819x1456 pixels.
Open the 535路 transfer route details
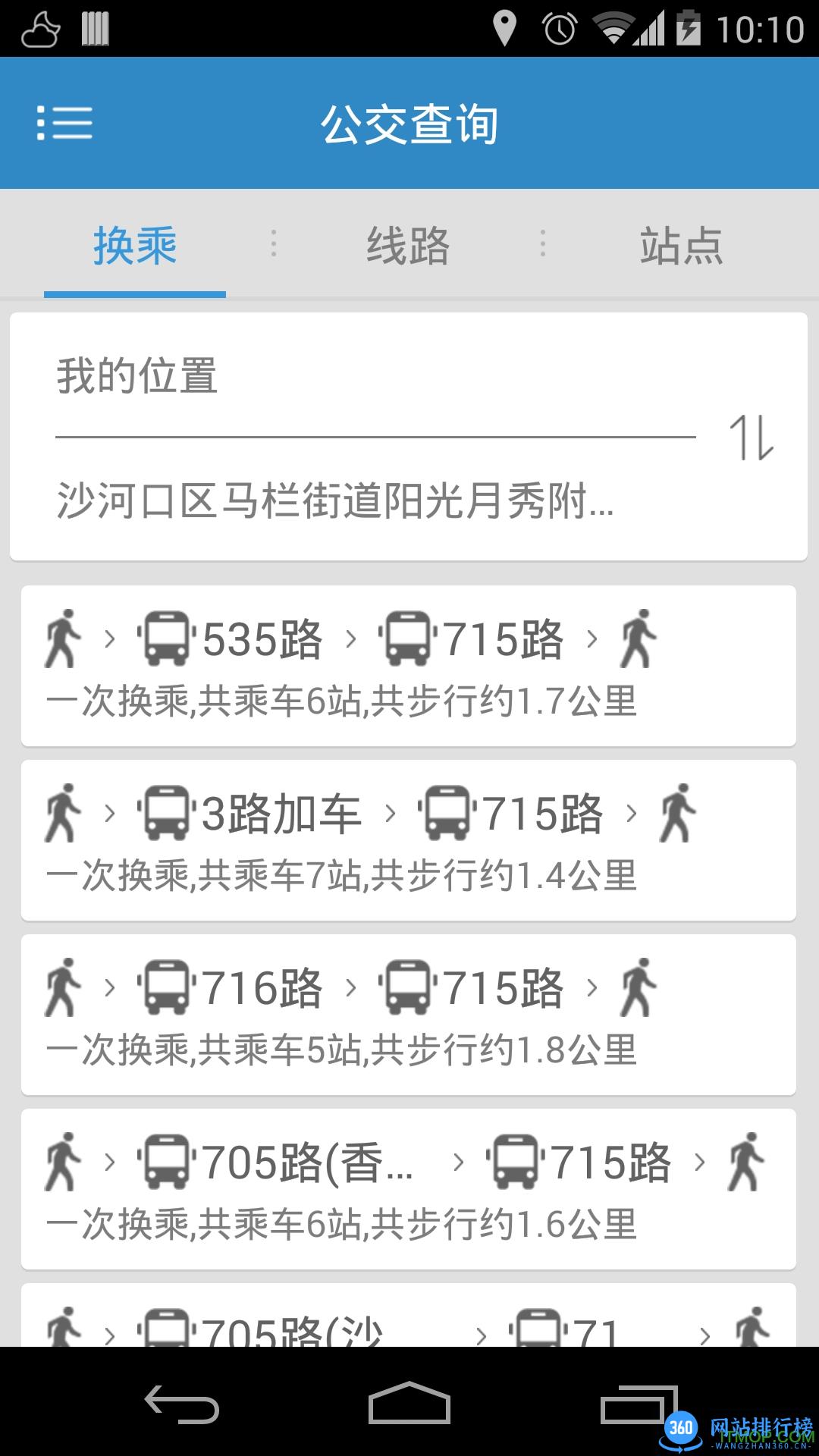(x=409, y=664)
